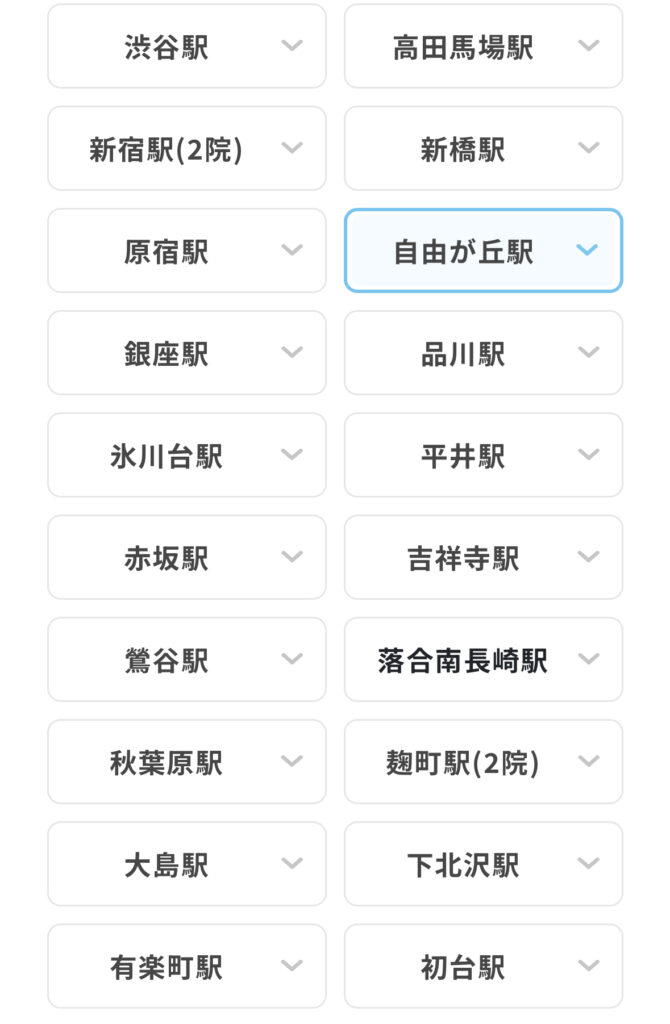Image resolution: width=670 pixels, height=1024 pixels.
Task: Expand the 有楽町駅 section
Action: 187,966
